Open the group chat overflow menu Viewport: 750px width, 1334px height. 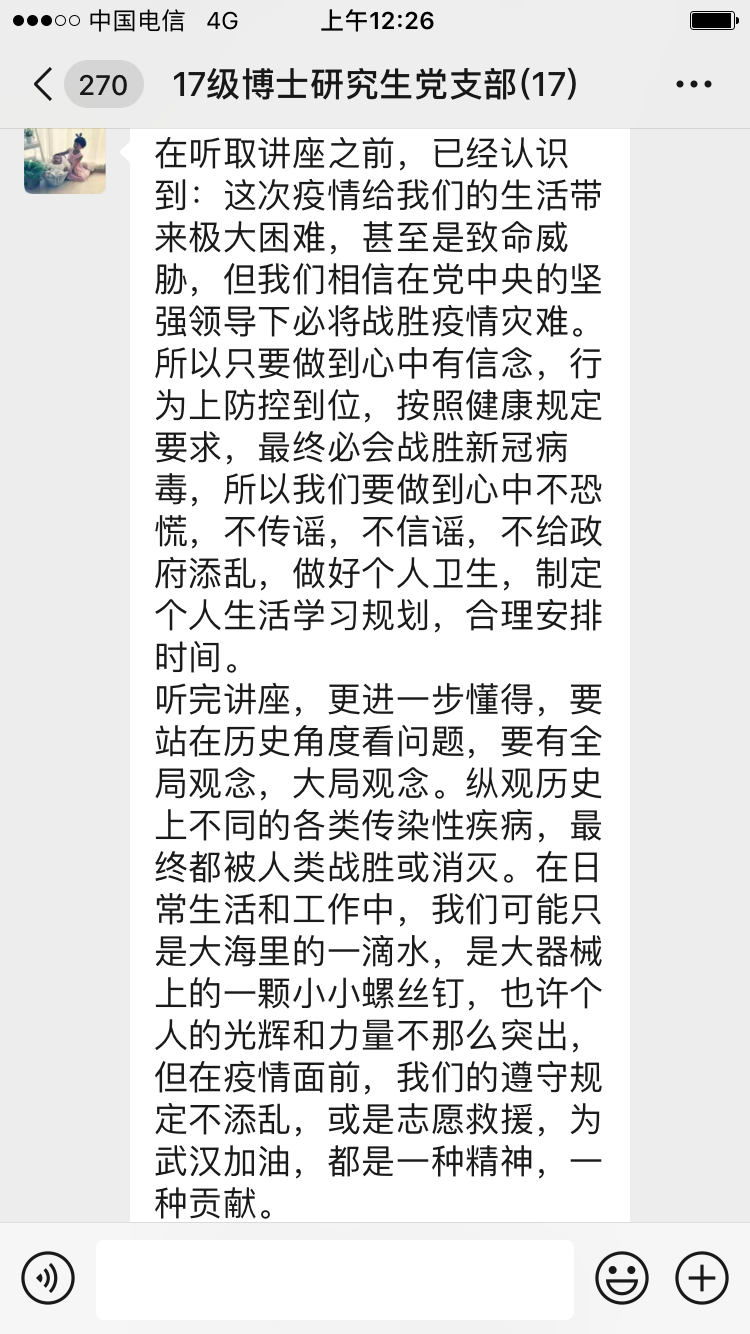(693, 85)
